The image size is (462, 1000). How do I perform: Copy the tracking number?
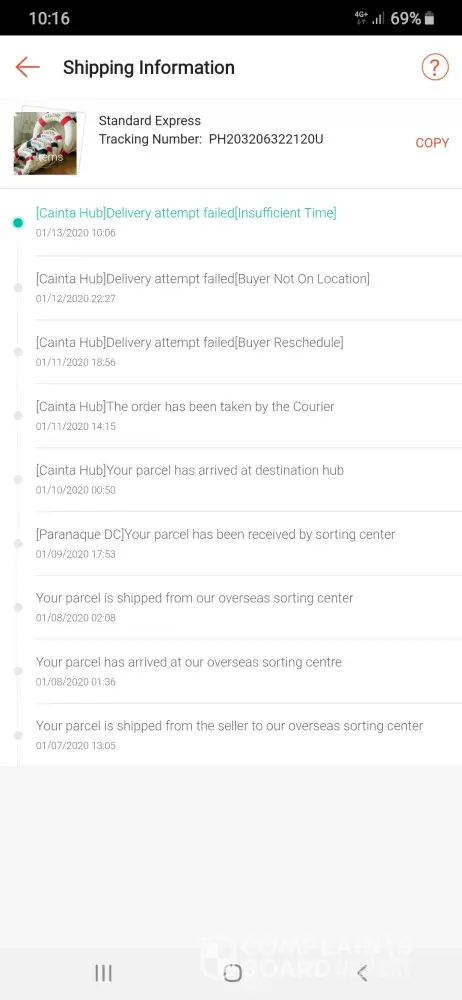(x=432, y=143)
